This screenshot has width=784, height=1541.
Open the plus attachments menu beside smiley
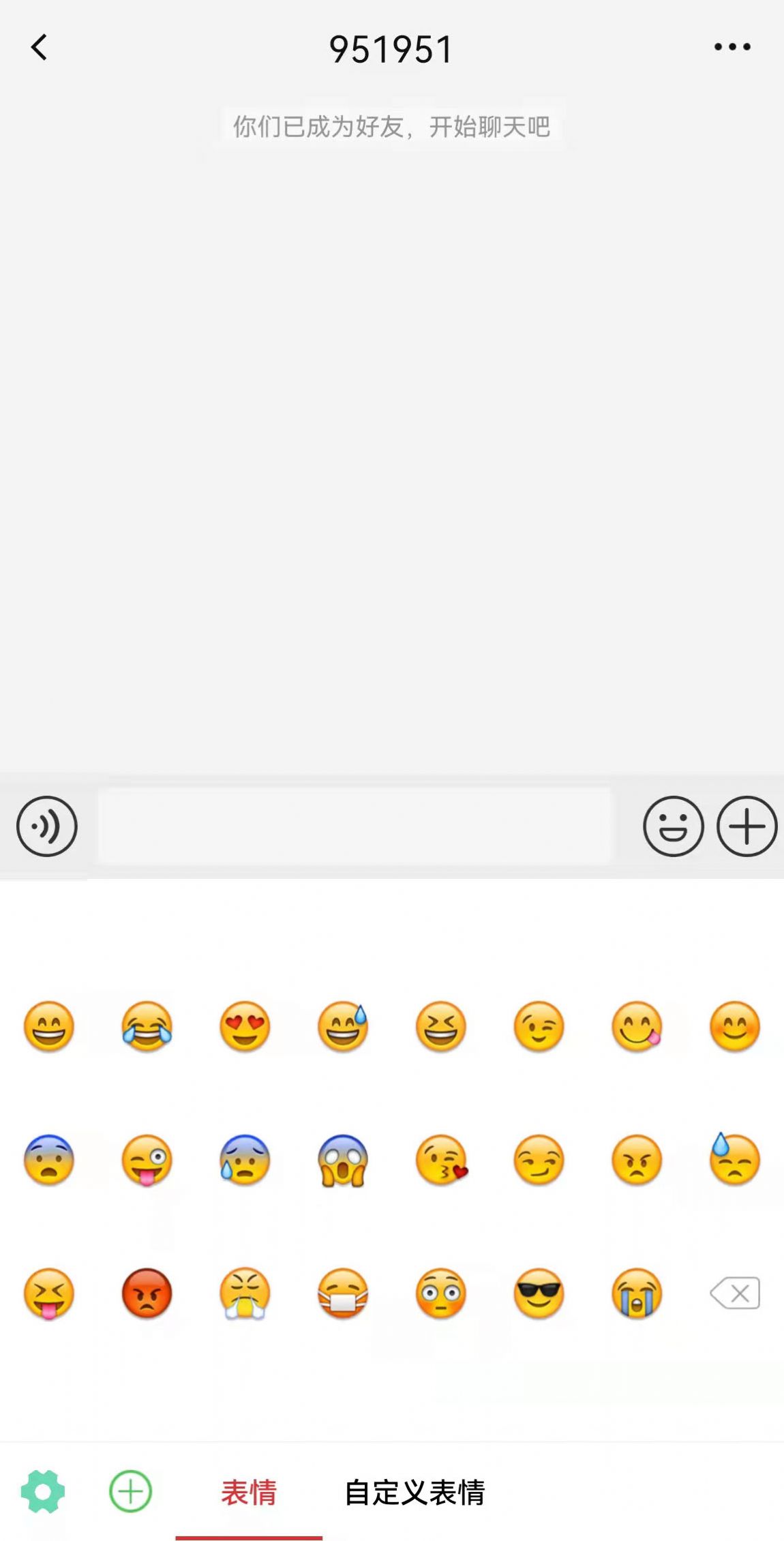pyautogui.click(x=747, y=826)
